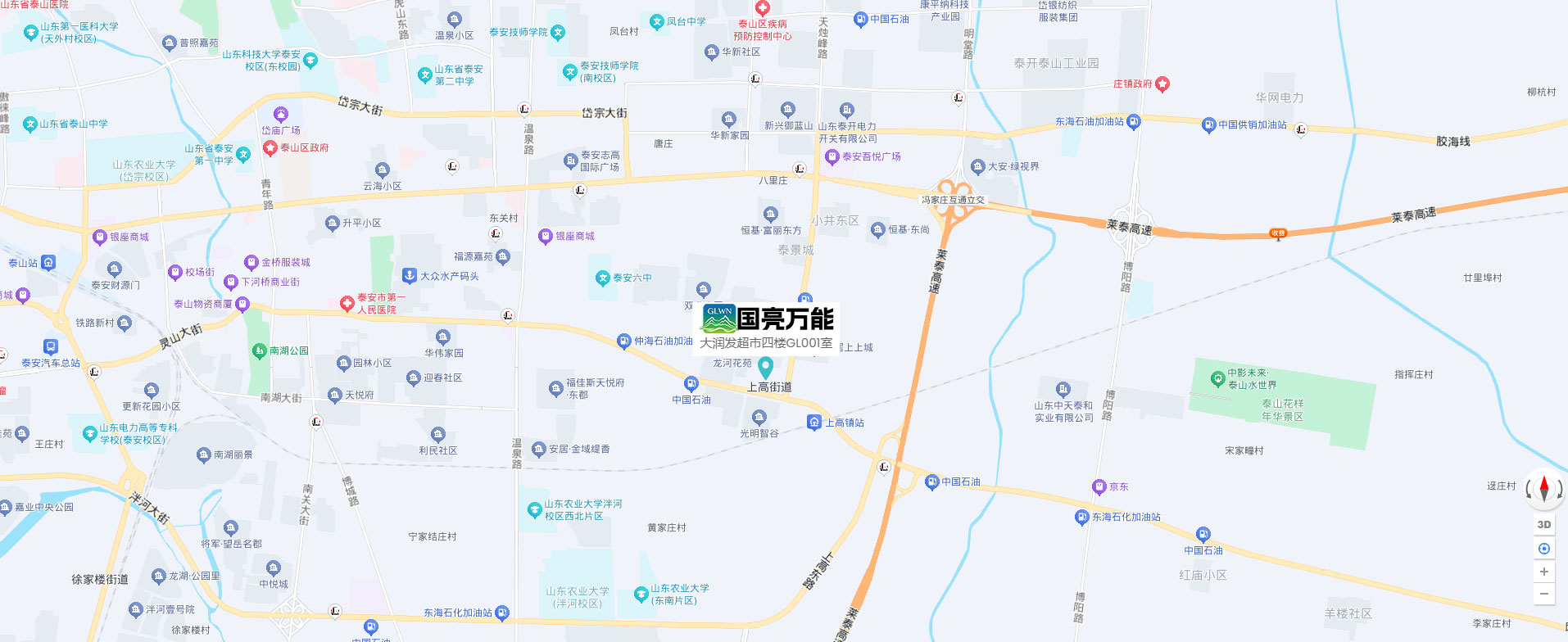The height and width of the screenshot is (642, 1568).
Task: Zoom out with the minus button
Action: coord(1543,594)
